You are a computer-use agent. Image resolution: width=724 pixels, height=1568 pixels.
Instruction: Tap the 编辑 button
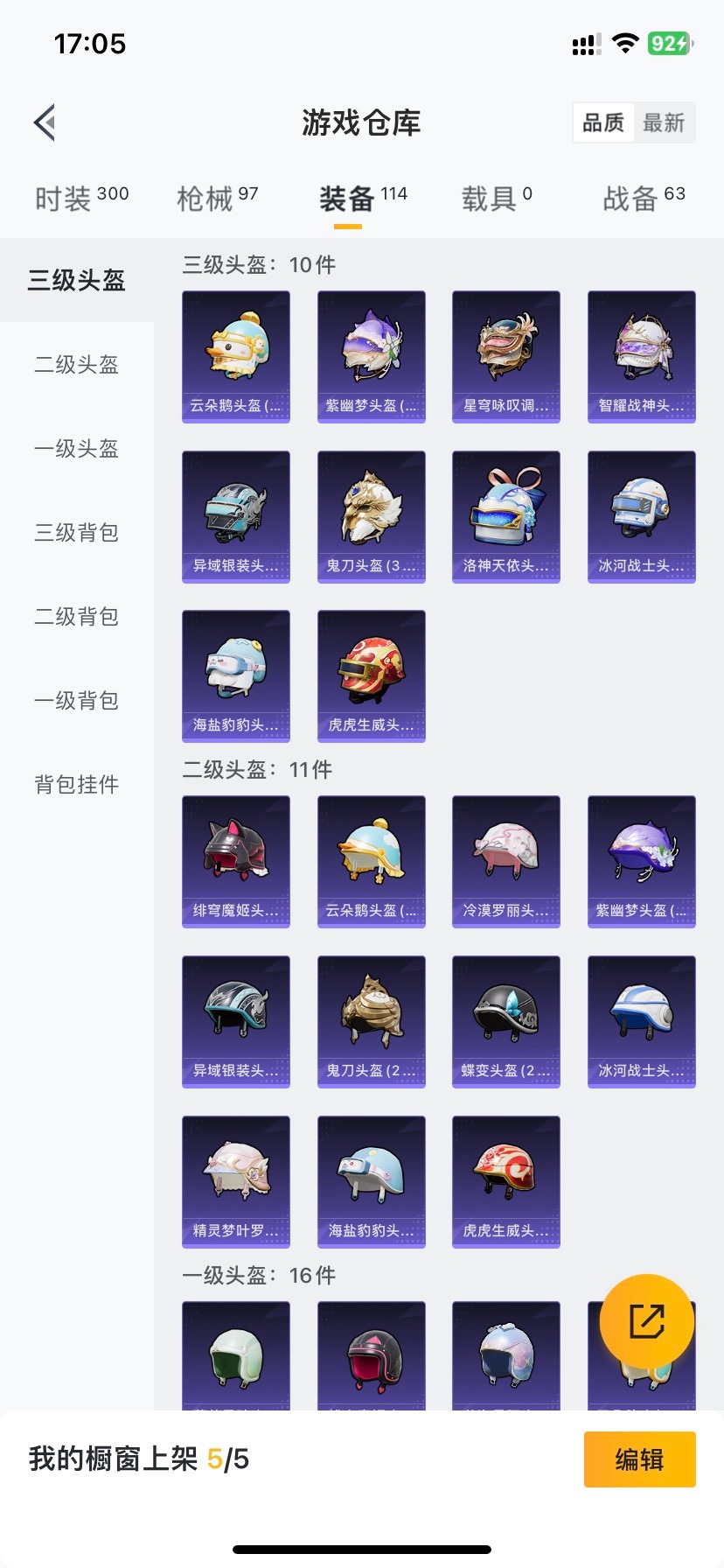coord(639,1459)
